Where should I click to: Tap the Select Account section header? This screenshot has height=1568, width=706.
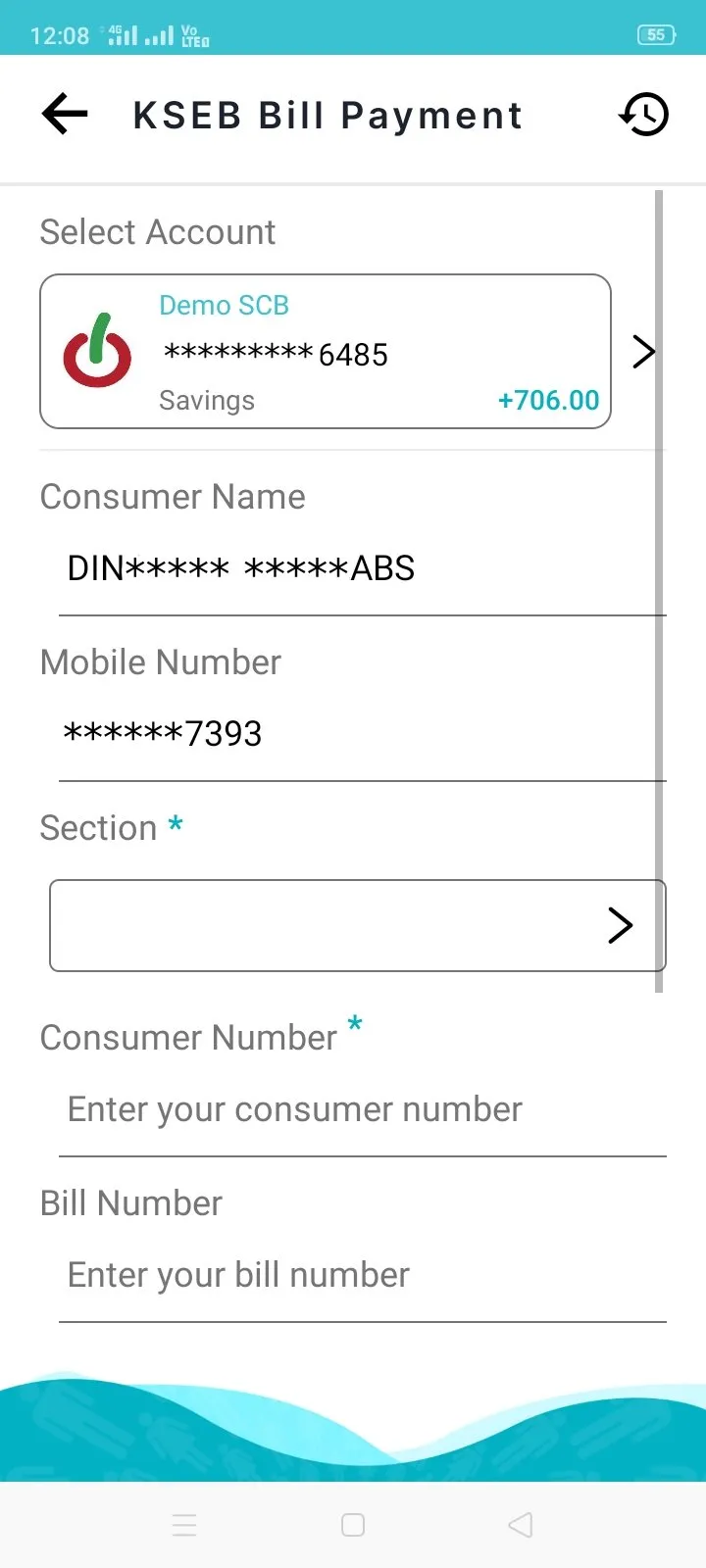pos(157,231)
